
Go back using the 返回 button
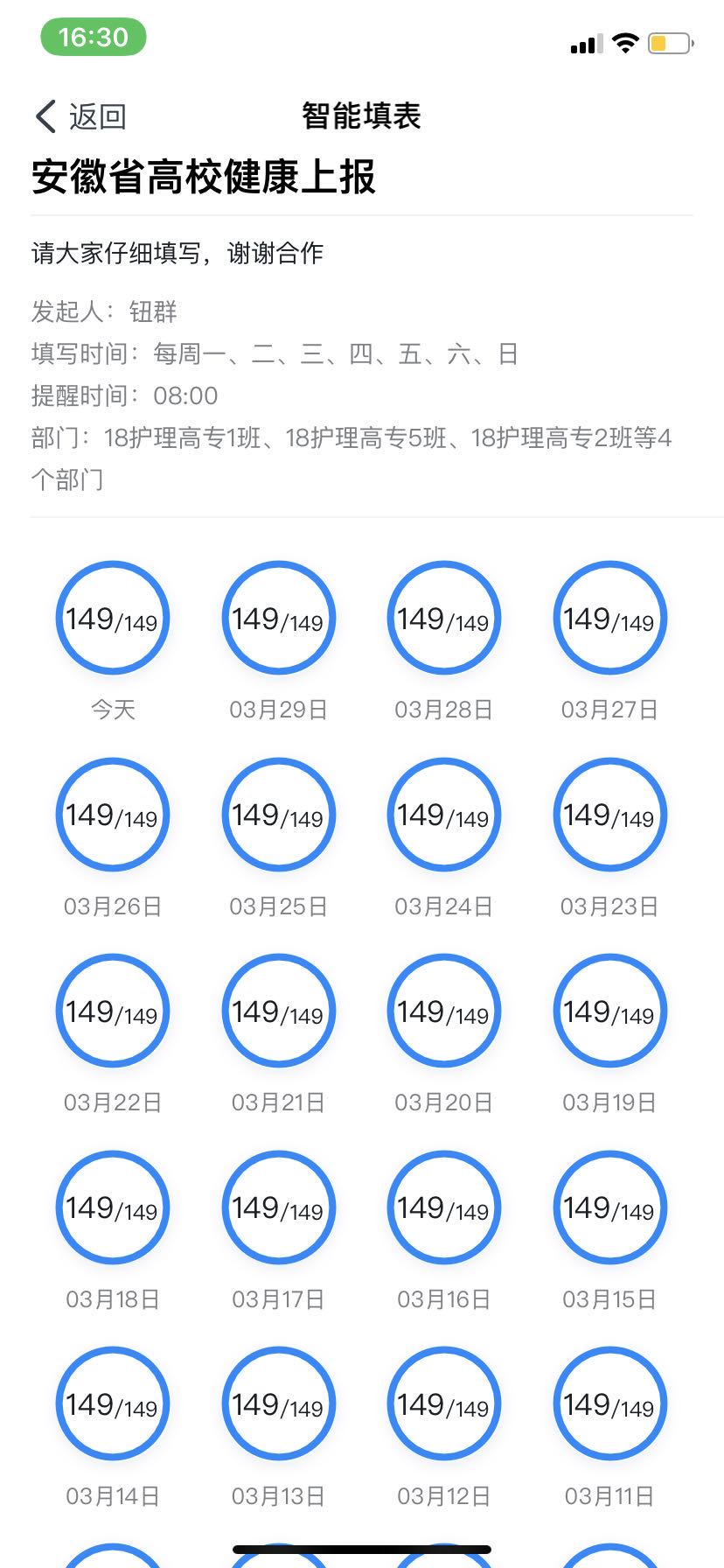click(x=81, y=116)
